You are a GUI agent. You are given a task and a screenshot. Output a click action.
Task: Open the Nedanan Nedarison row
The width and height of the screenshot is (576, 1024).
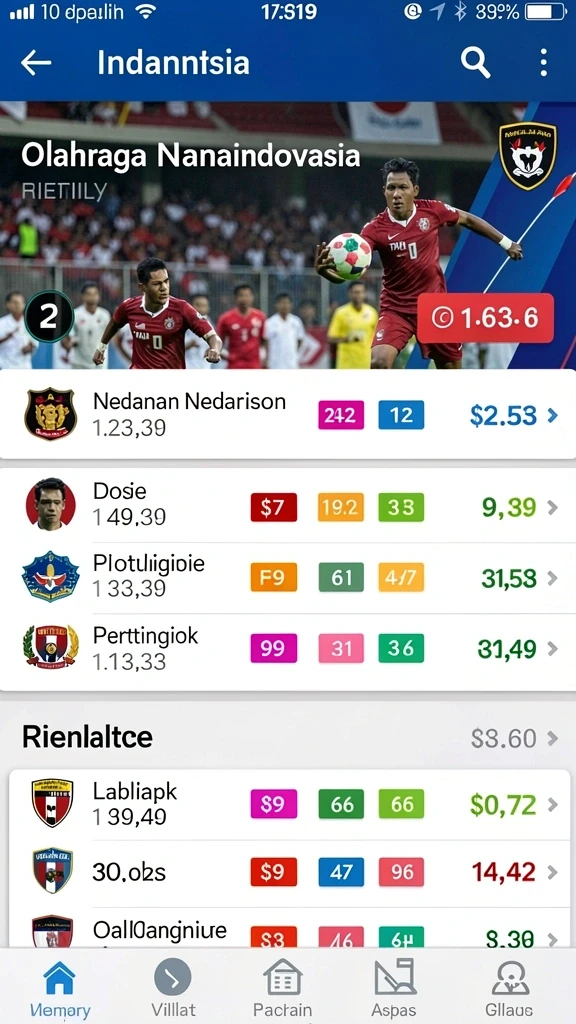(288, 415)
